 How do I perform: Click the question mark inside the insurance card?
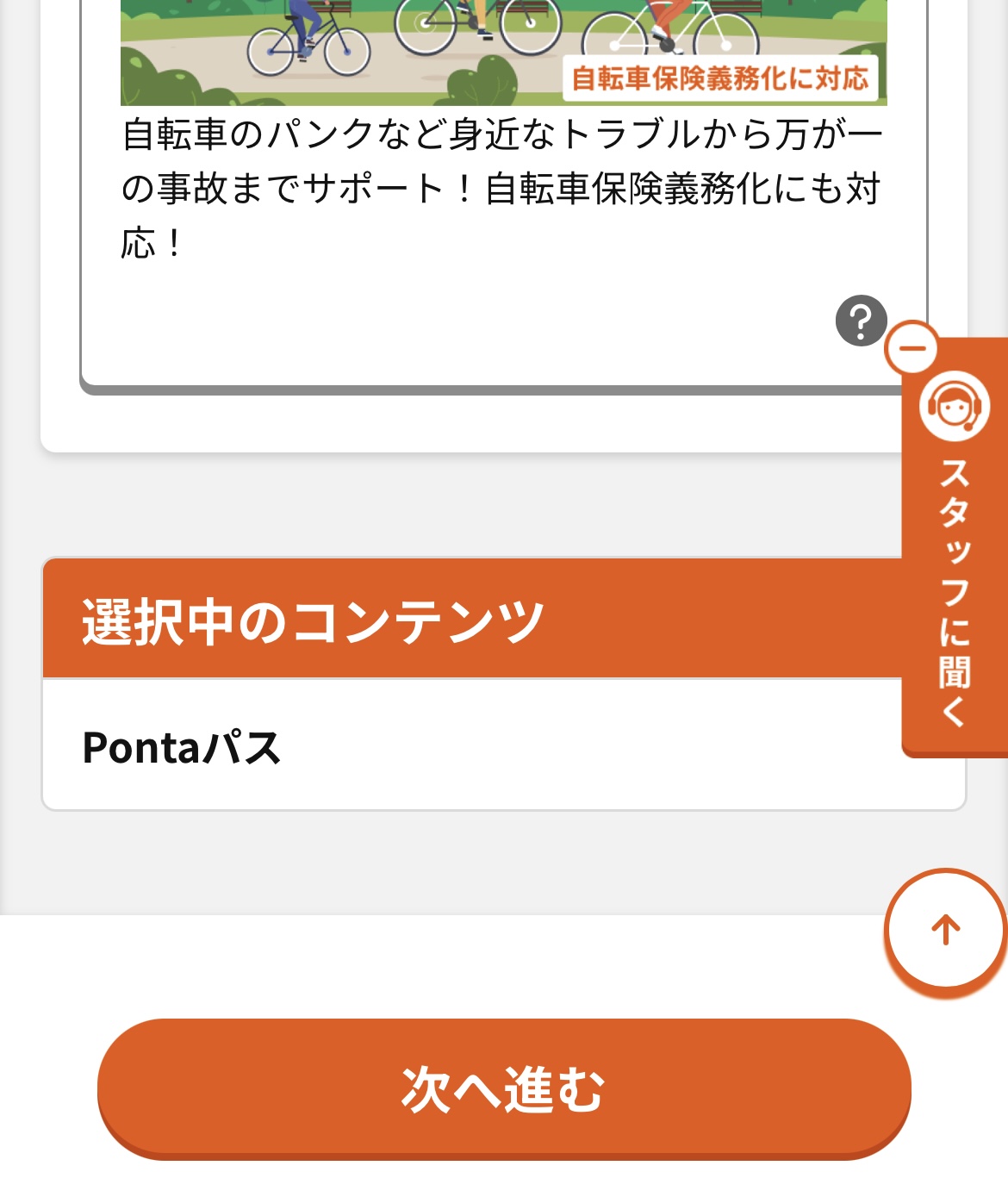[x=861, y=320]
